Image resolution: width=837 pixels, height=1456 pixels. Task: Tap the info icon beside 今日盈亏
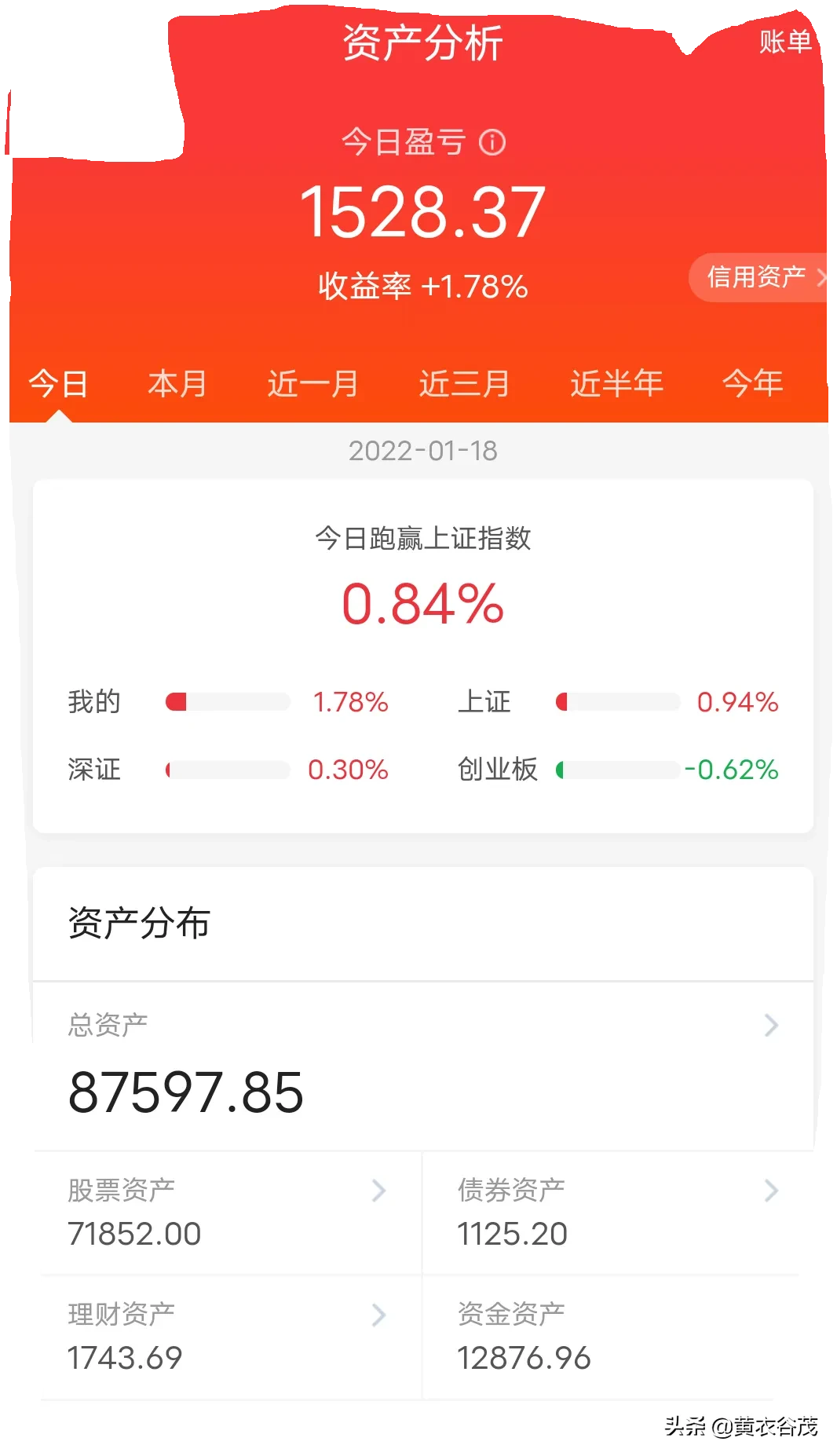tap(492, 142)
